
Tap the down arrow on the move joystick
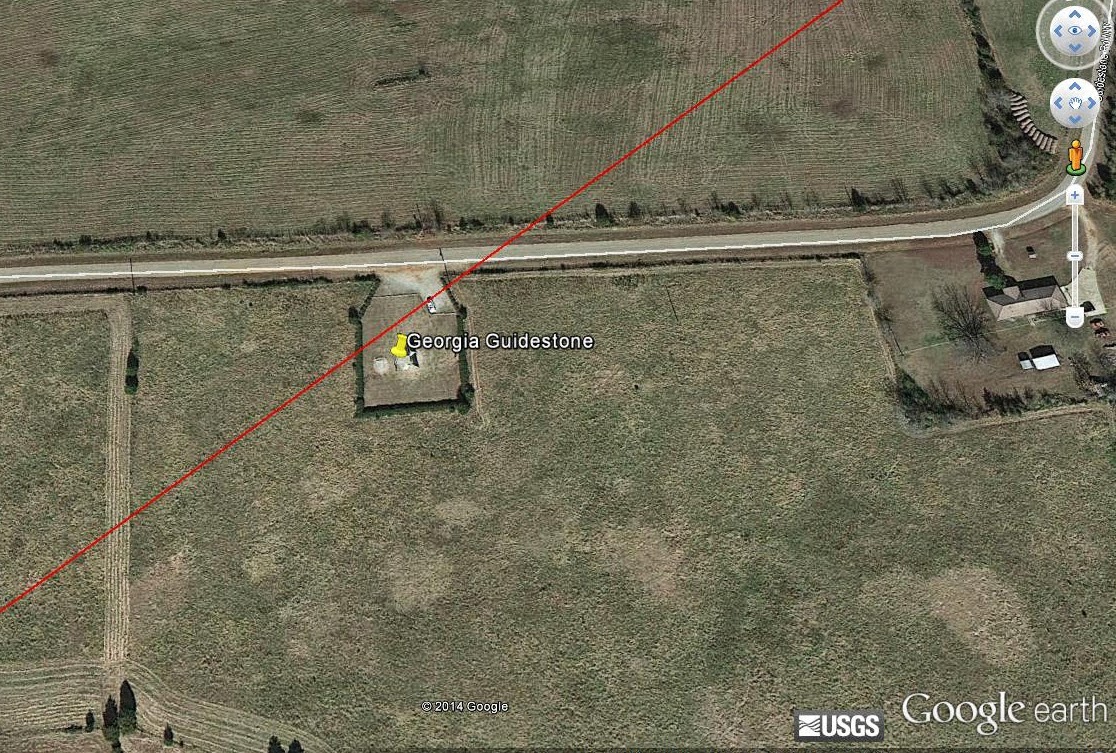coord(1075,120)
